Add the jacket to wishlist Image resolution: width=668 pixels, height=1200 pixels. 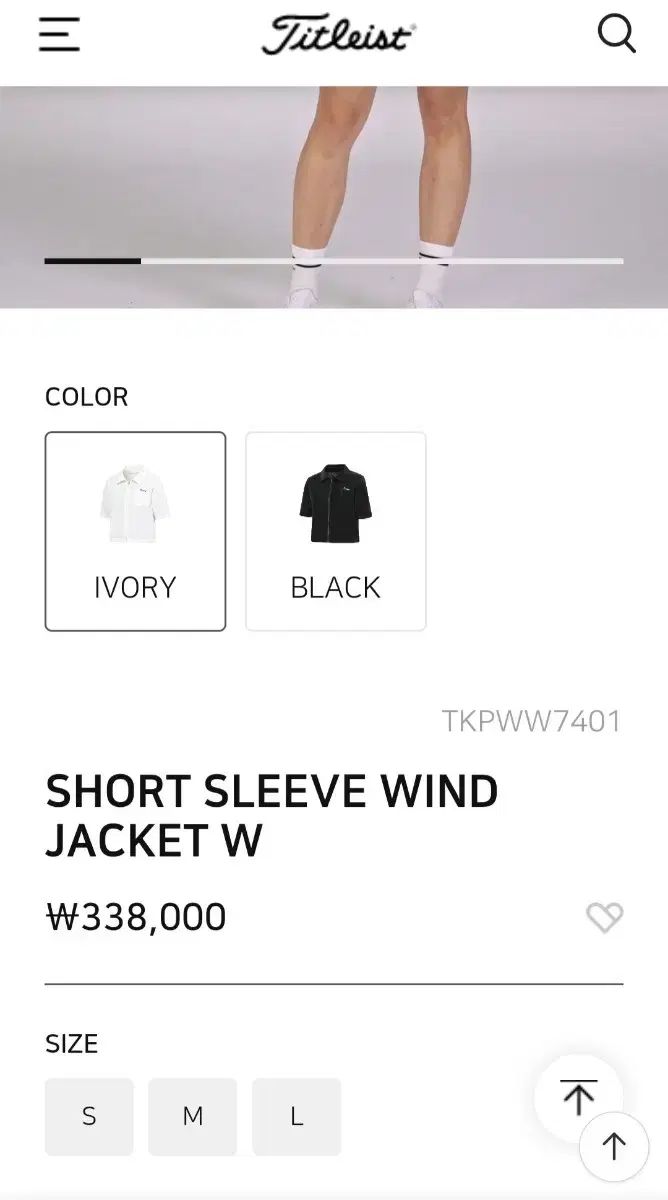(x=604, y=917)
